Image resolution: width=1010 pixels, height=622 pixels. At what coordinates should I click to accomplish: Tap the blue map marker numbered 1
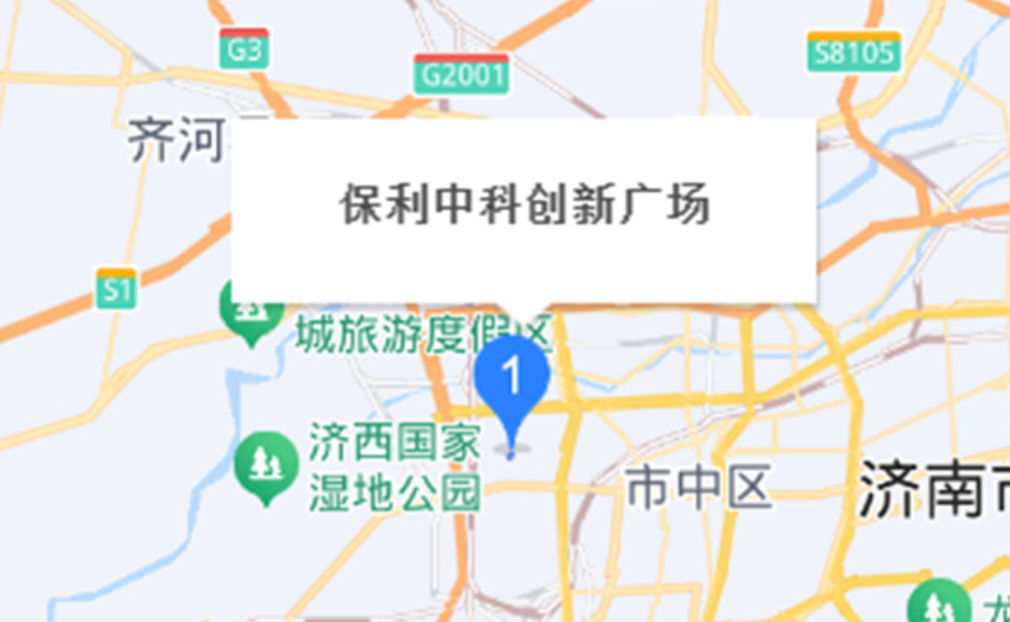click(512, 380)
